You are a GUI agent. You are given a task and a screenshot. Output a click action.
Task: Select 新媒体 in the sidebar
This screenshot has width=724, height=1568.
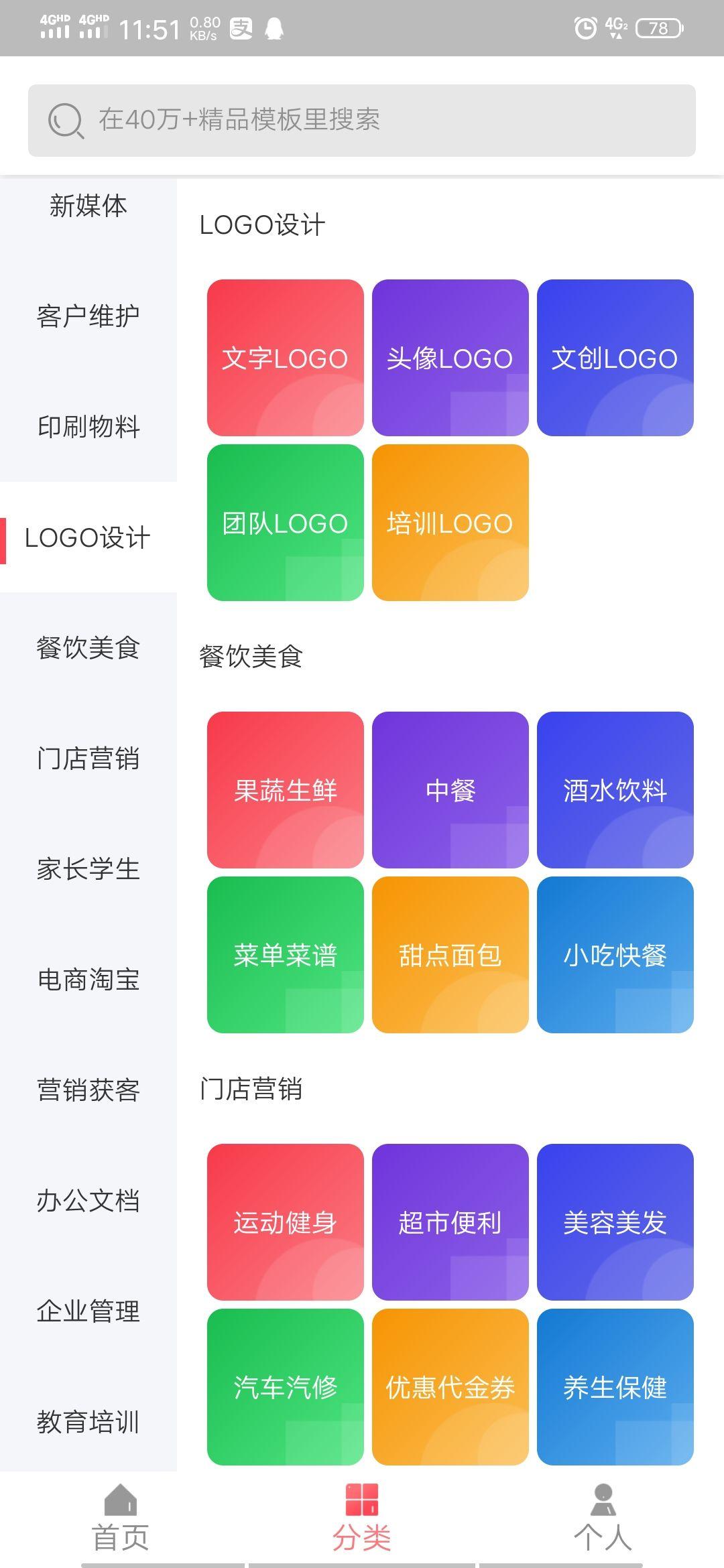88,206
